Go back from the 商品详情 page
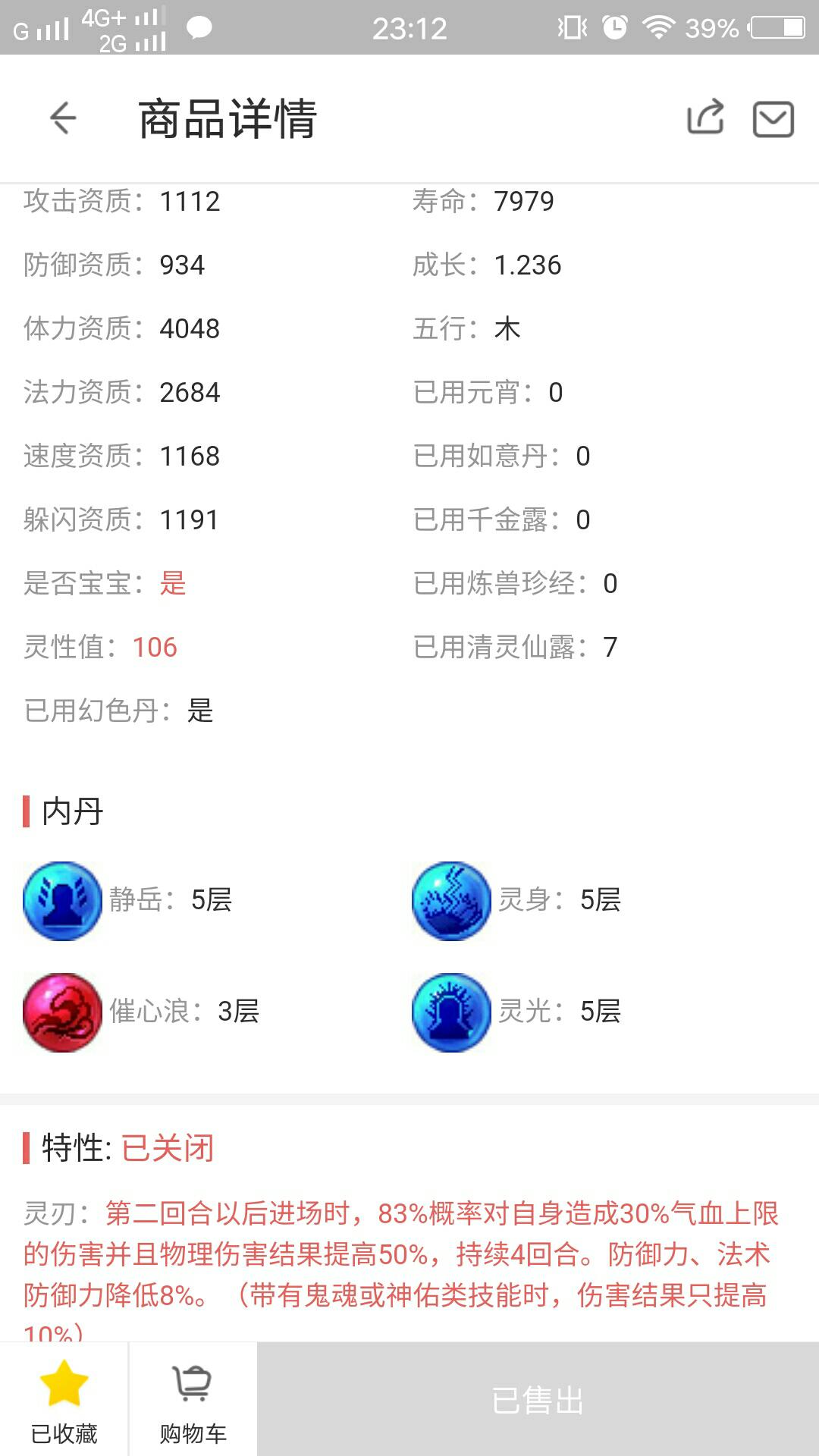The height and width of the screenshot is (1456, 819). tap(63, 118)
